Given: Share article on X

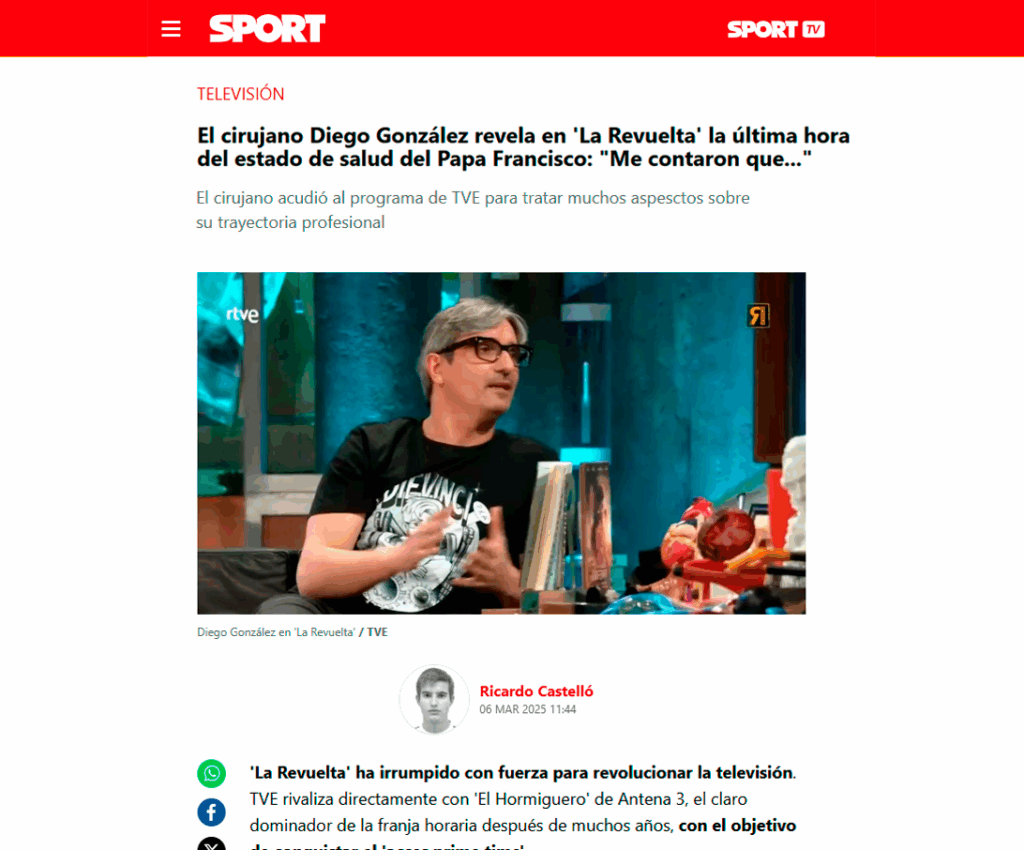Looking at the screenshot, I should click(211, 844).
